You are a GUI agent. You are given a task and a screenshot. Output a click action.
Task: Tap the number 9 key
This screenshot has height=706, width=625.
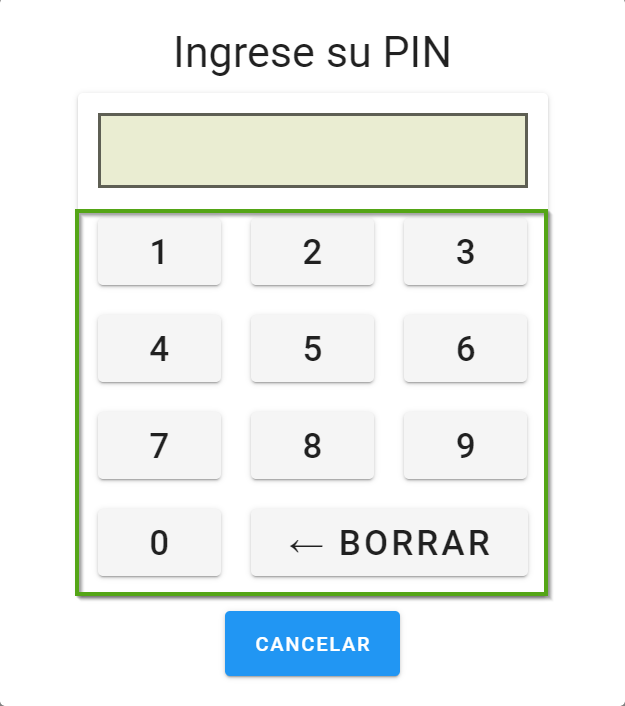pyautogui.click(x=465, y=445)
